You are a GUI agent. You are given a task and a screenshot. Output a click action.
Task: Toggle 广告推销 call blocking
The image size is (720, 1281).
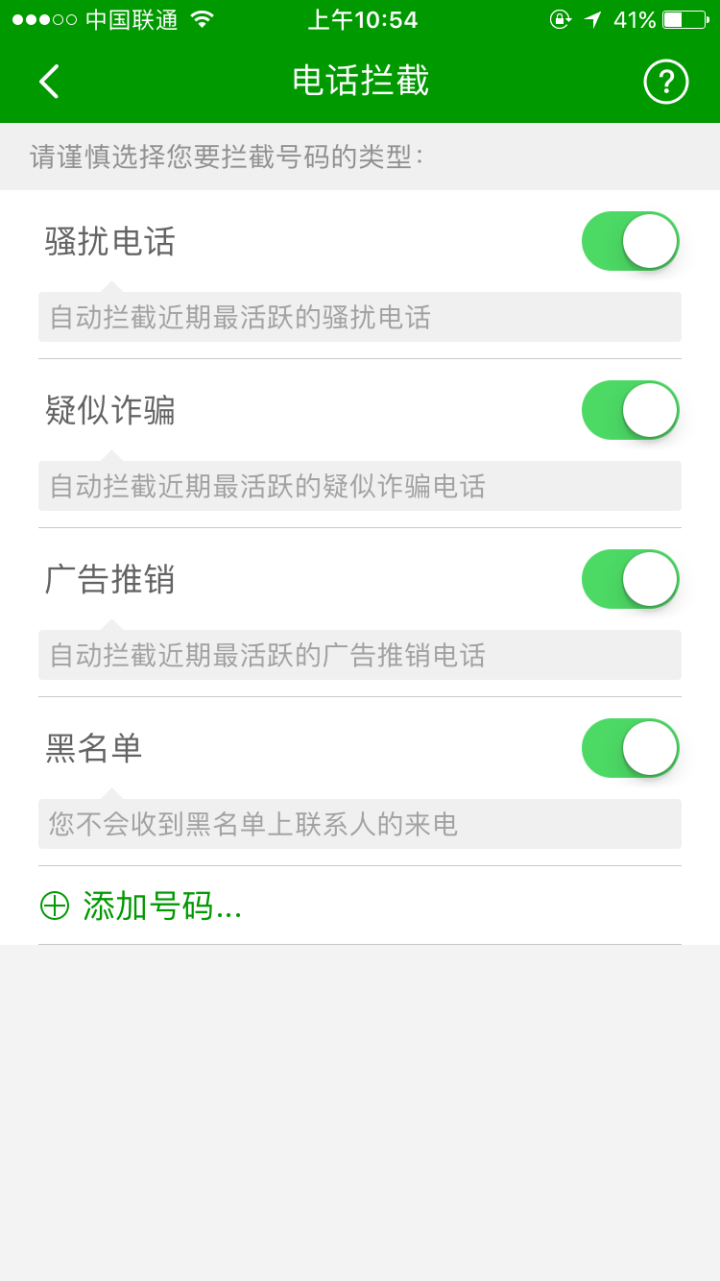click(x=630, y=579)
